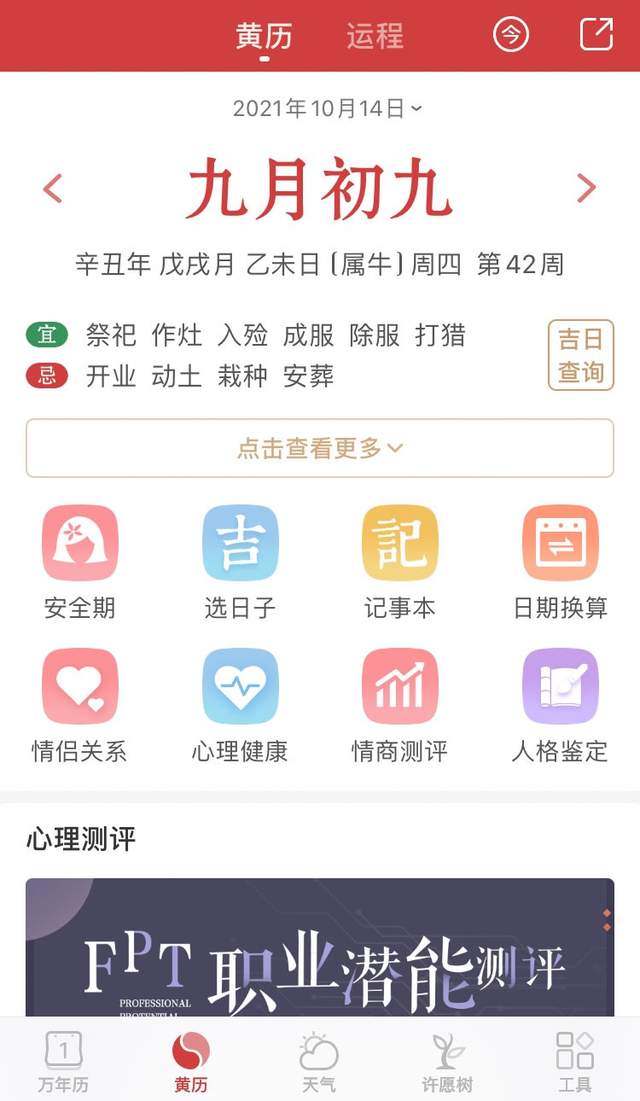Switch to the 运程 tab
640x1101 pixels.
(x=375, y=36)
